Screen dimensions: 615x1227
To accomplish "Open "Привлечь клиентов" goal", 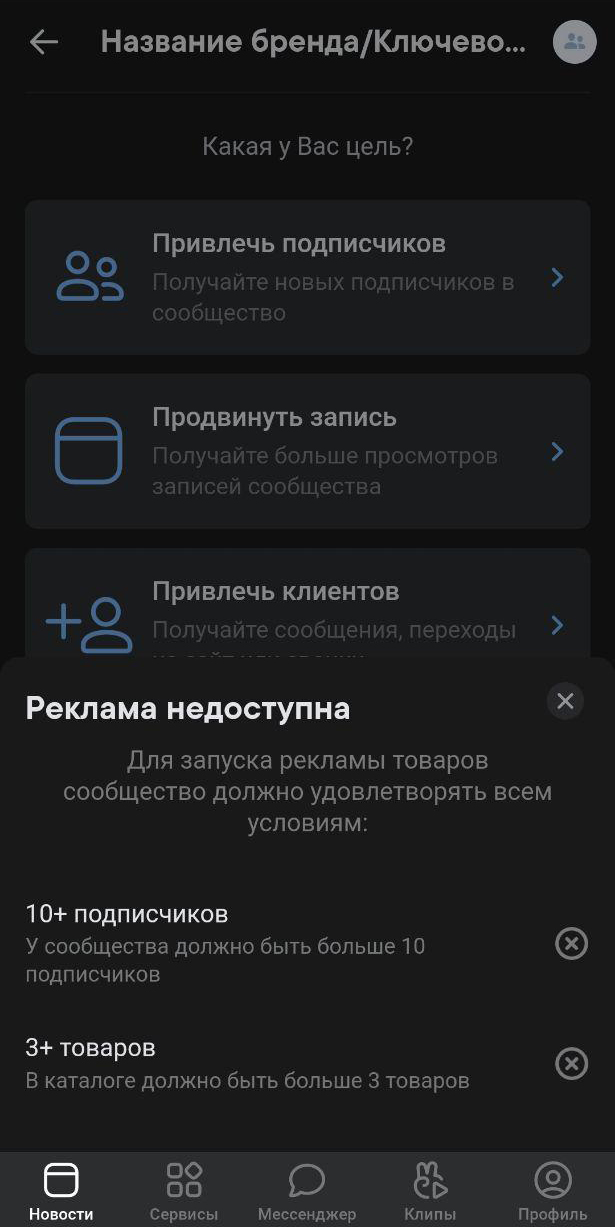I will tap(307, 603).
